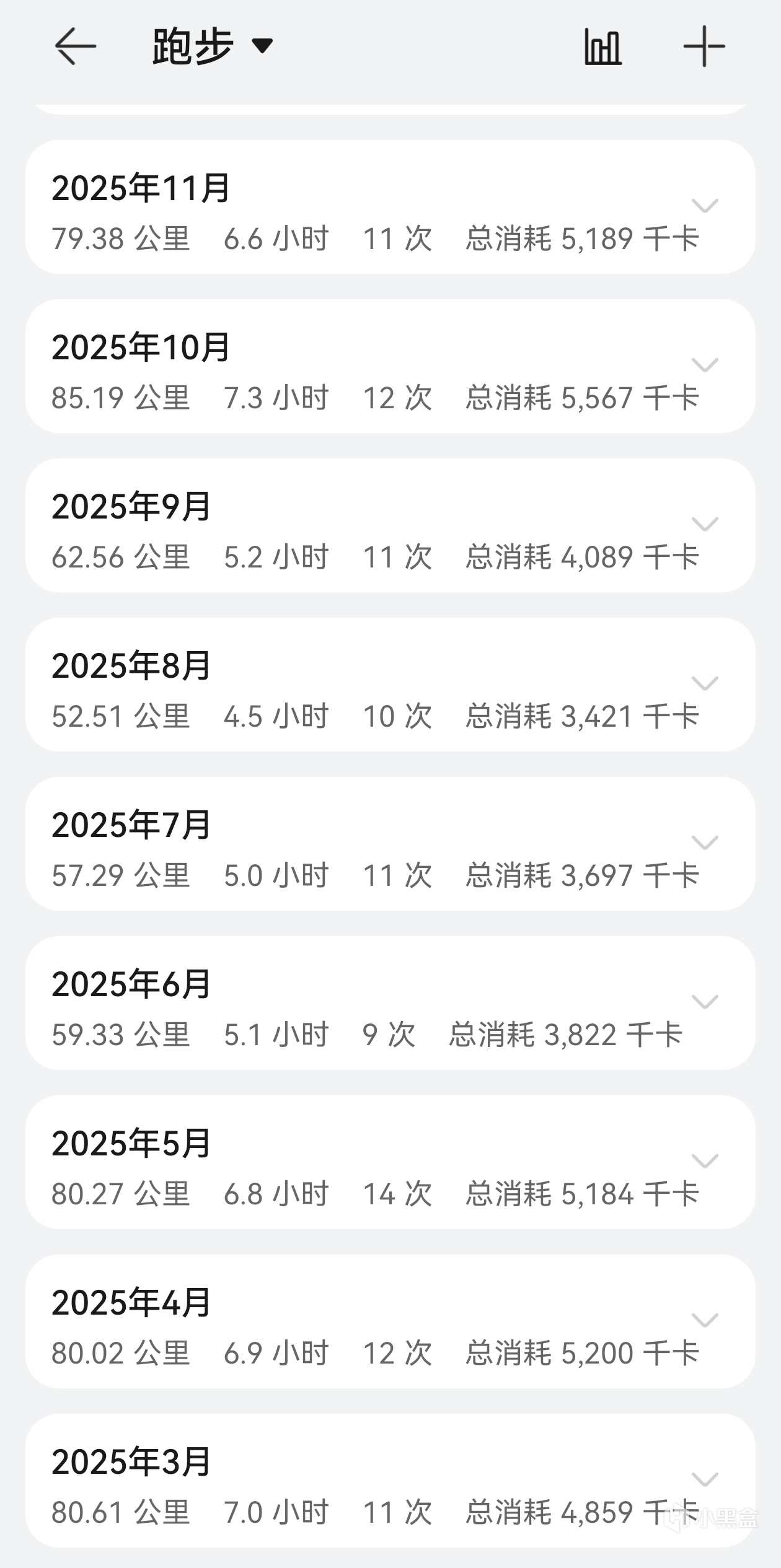Show runs for 2025年6月
781x1568 pixels.
click(x=704, y=1001)
